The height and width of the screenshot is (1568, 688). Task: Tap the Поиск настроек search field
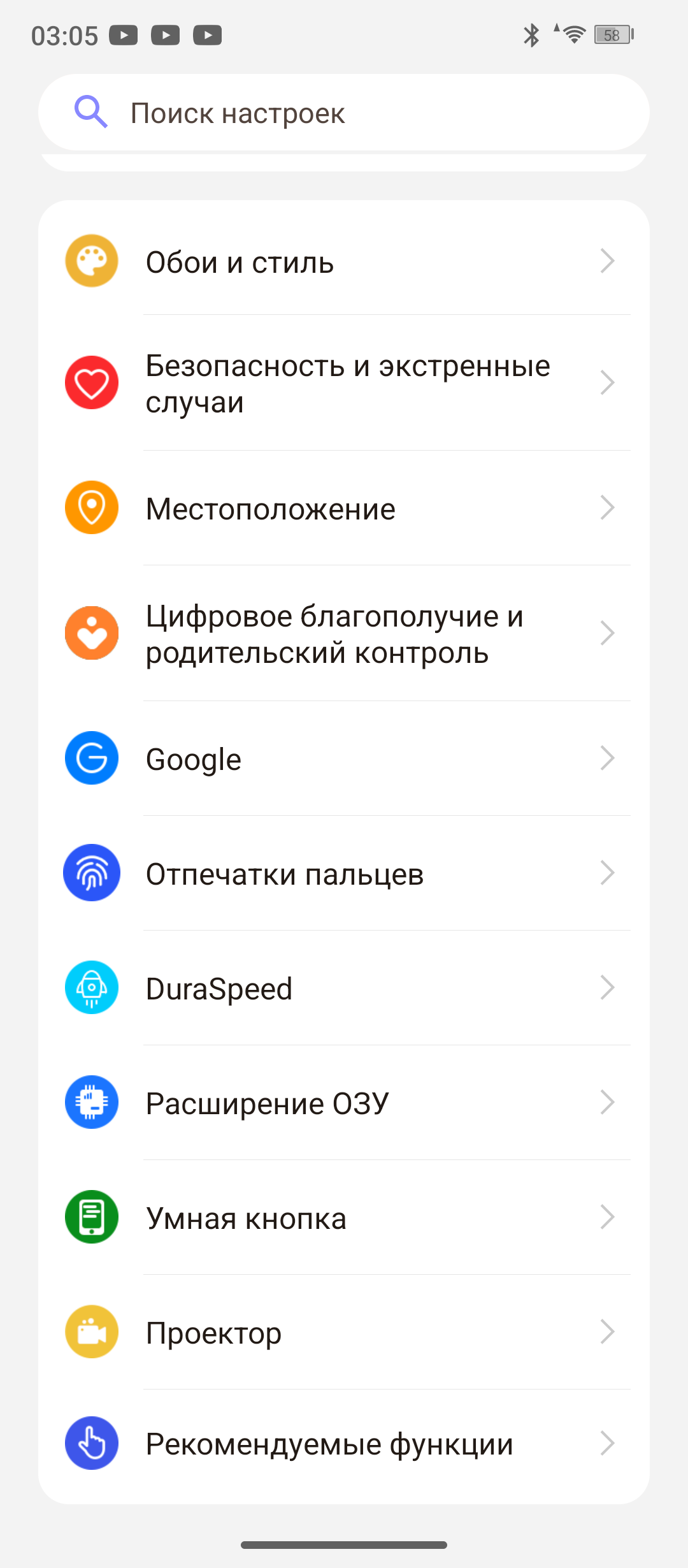tap(344, 113)
